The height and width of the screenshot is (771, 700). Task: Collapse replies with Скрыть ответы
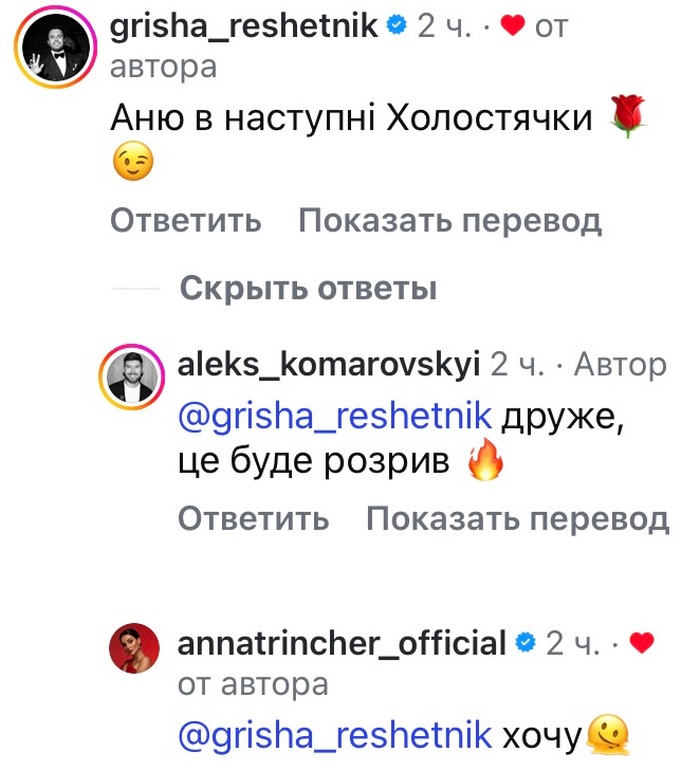(x=308, y=289)
